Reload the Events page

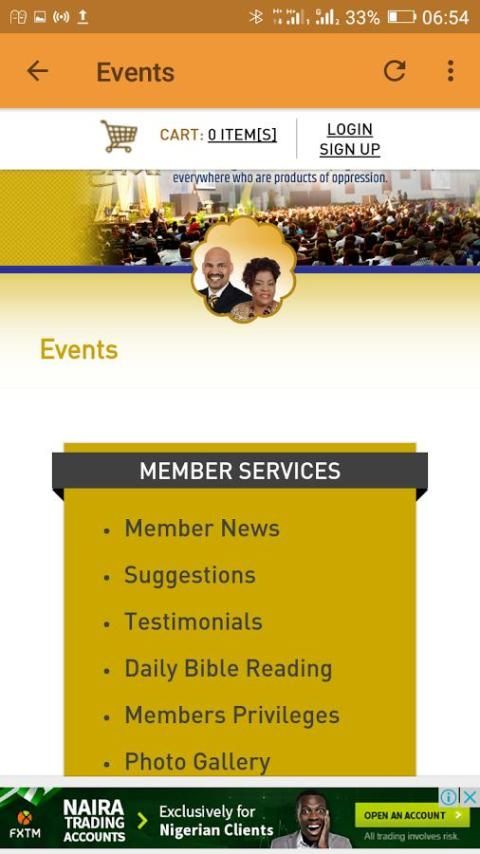(394, 71)
